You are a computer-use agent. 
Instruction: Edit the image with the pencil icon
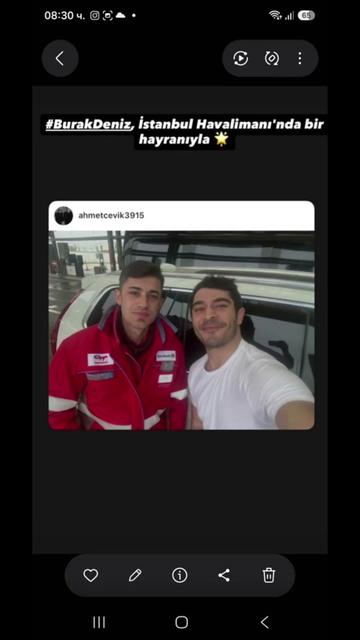click(135, 575)
